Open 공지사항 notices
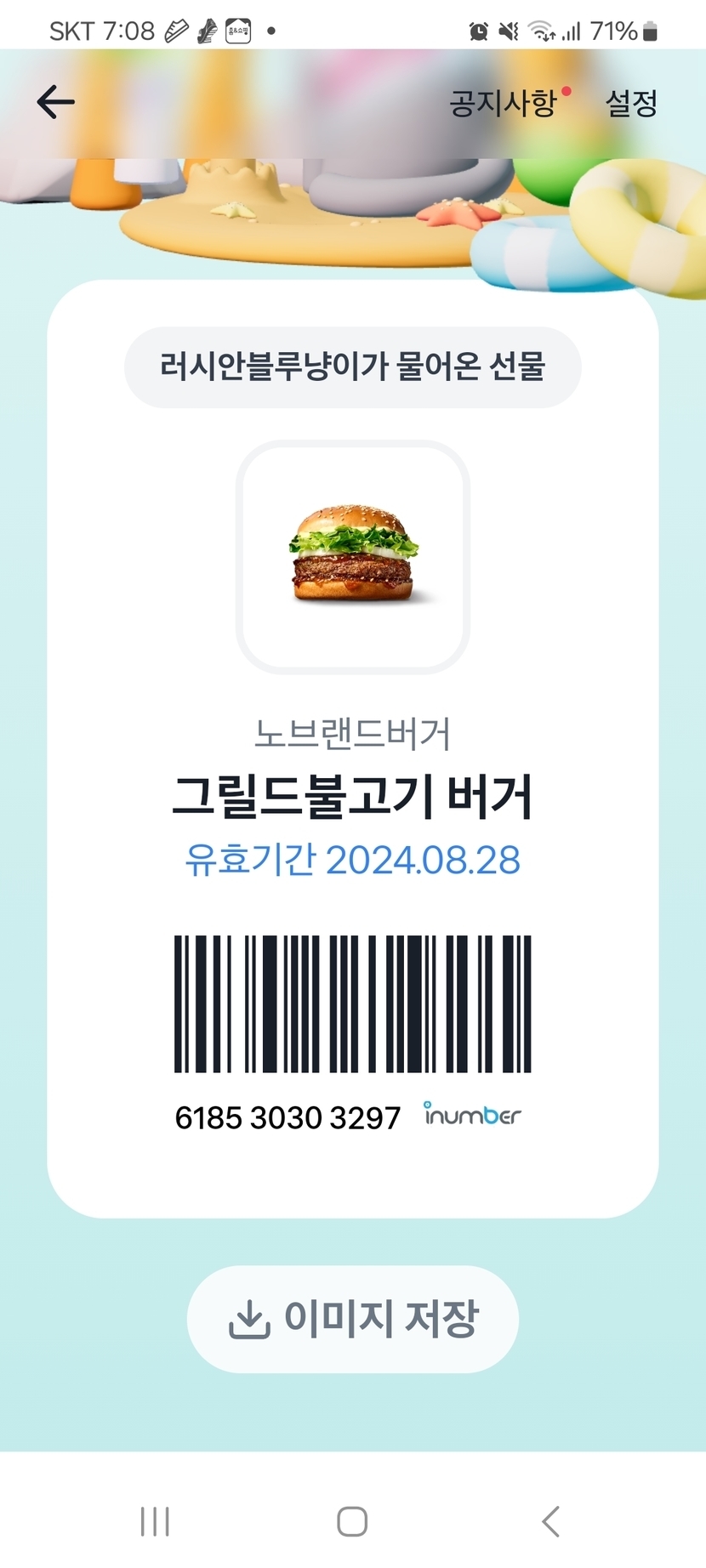 click(x=504, y=104)
